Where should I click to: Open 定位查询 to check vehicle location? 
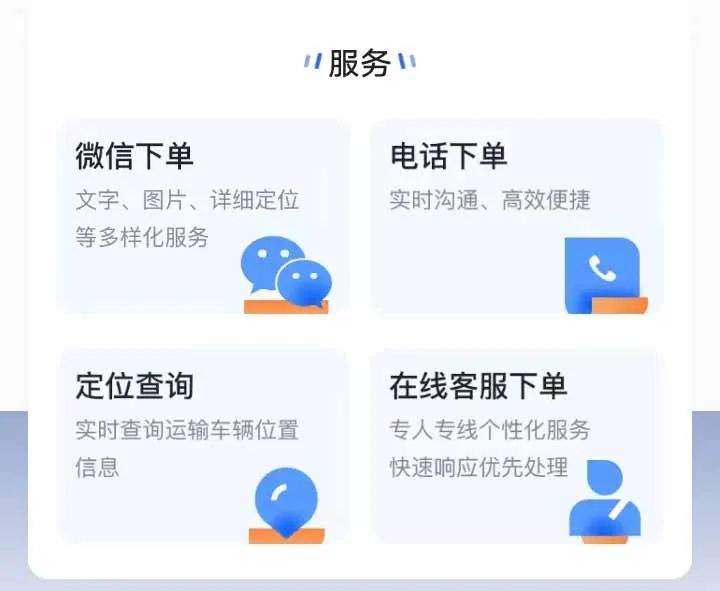[204, 446]
